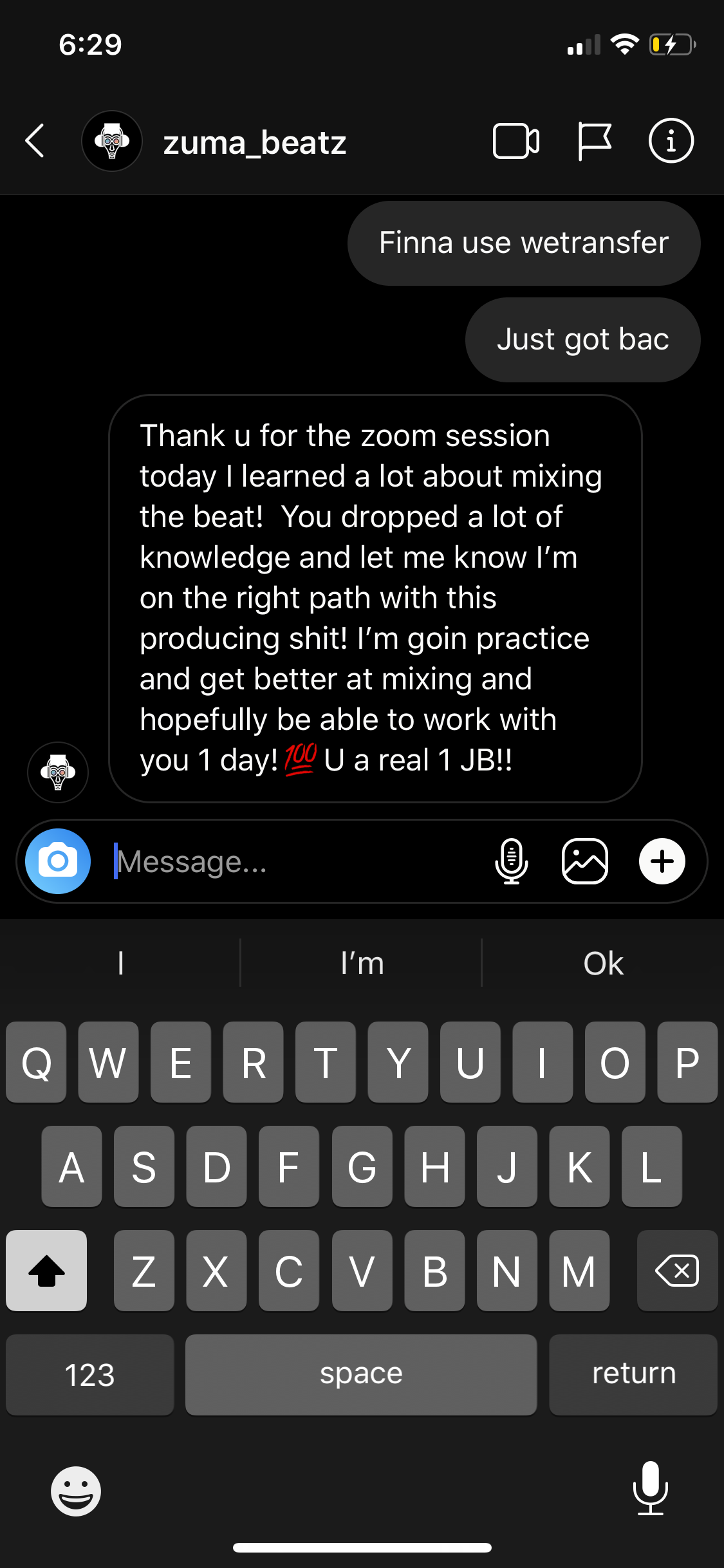The image size is (724, 1568).
Task: Switch keyboard to numbers with 123 key
Action: coord(89,1375)
